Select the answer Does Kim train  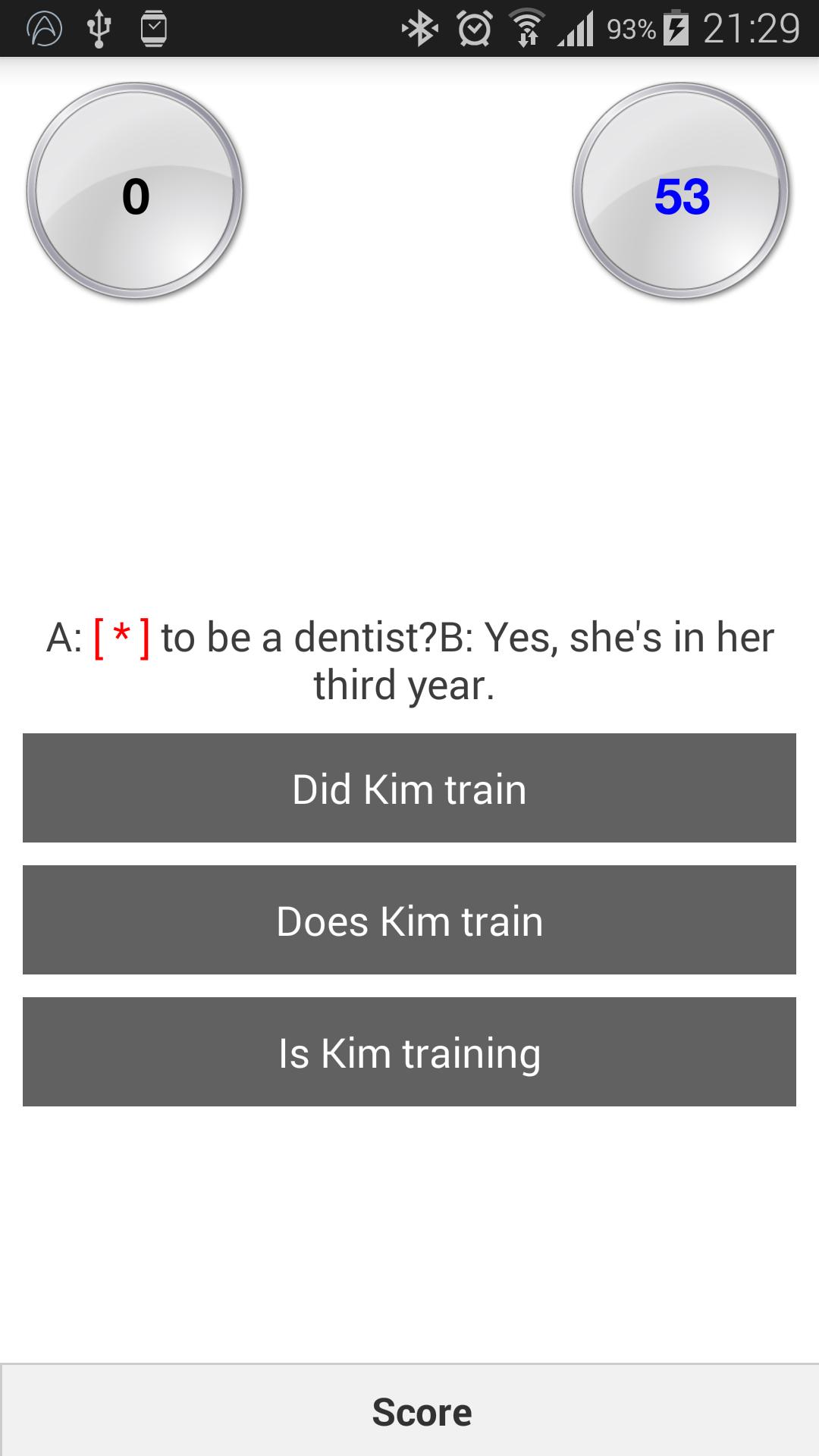click(409, 920)
